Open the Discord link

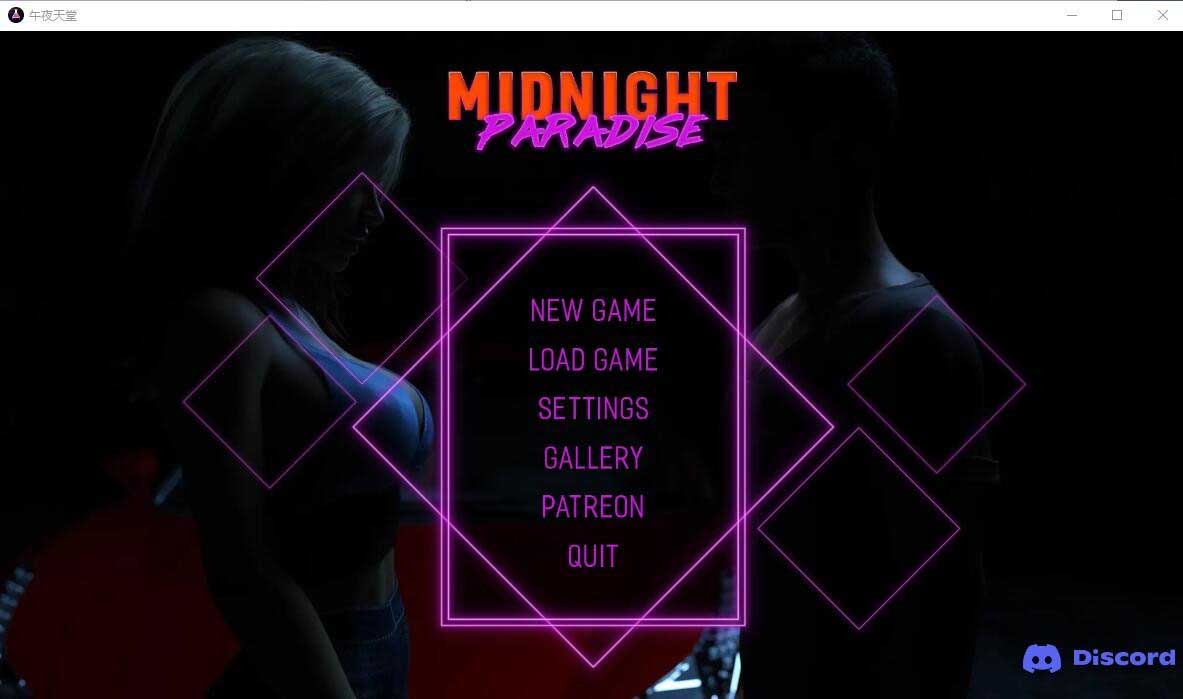[1098, 658]
